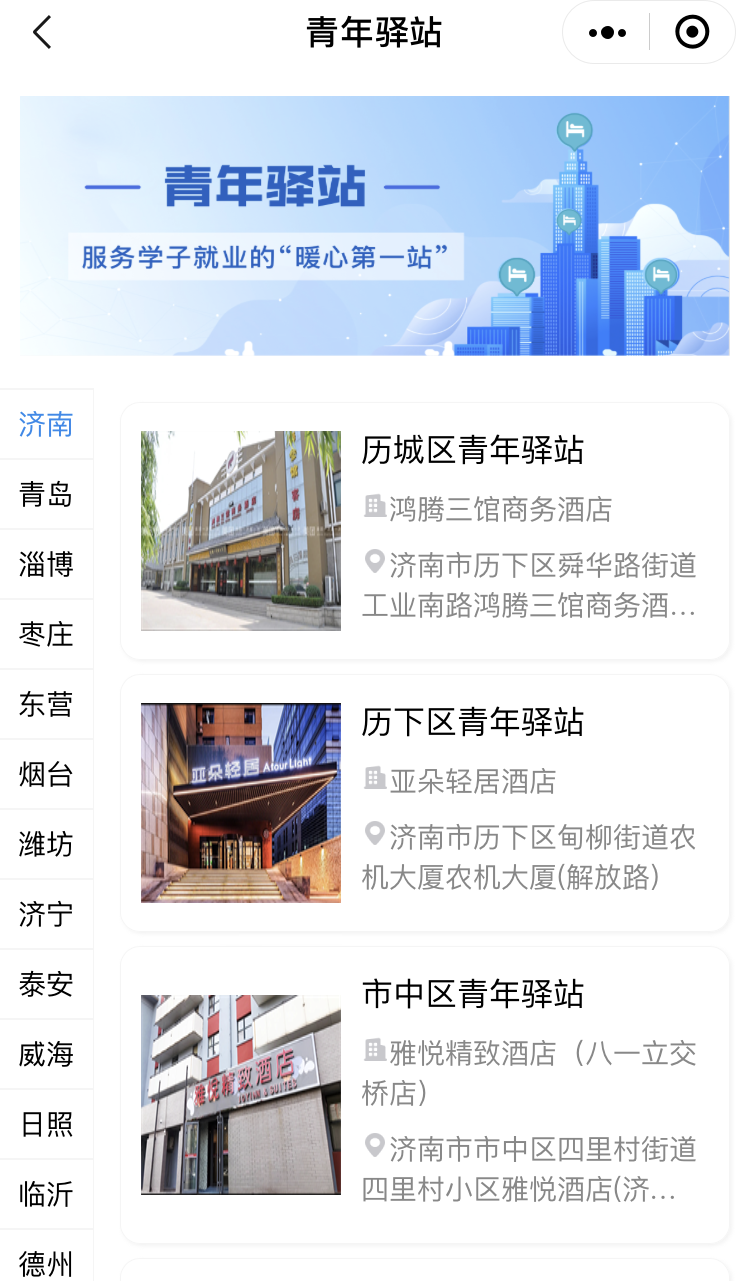
Task: Switch to the 青岛 city tab
Action: 46,495
